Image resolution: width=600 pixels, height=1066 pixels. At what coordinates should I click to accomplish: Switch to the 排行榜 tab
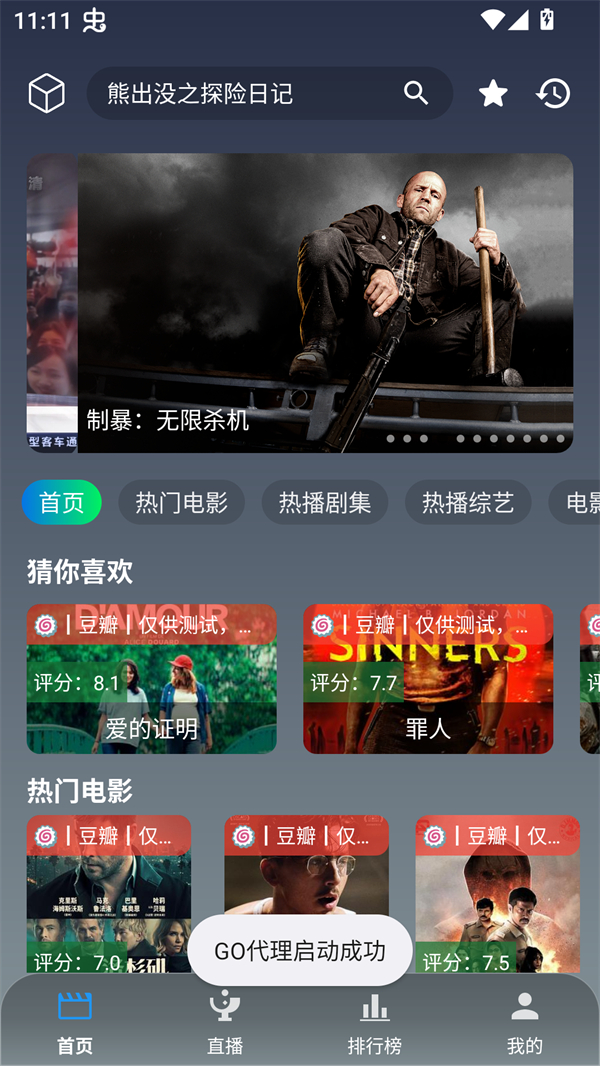tap(375, 1025)
